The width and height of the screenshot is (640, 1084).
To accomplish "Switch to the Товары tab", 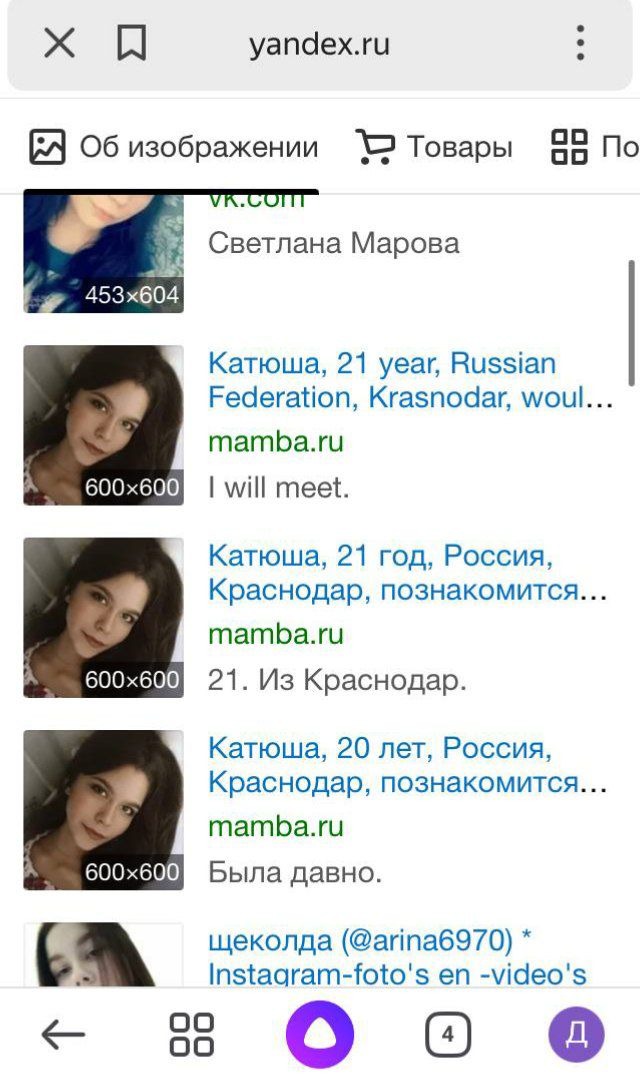I will tap(434, 148).
